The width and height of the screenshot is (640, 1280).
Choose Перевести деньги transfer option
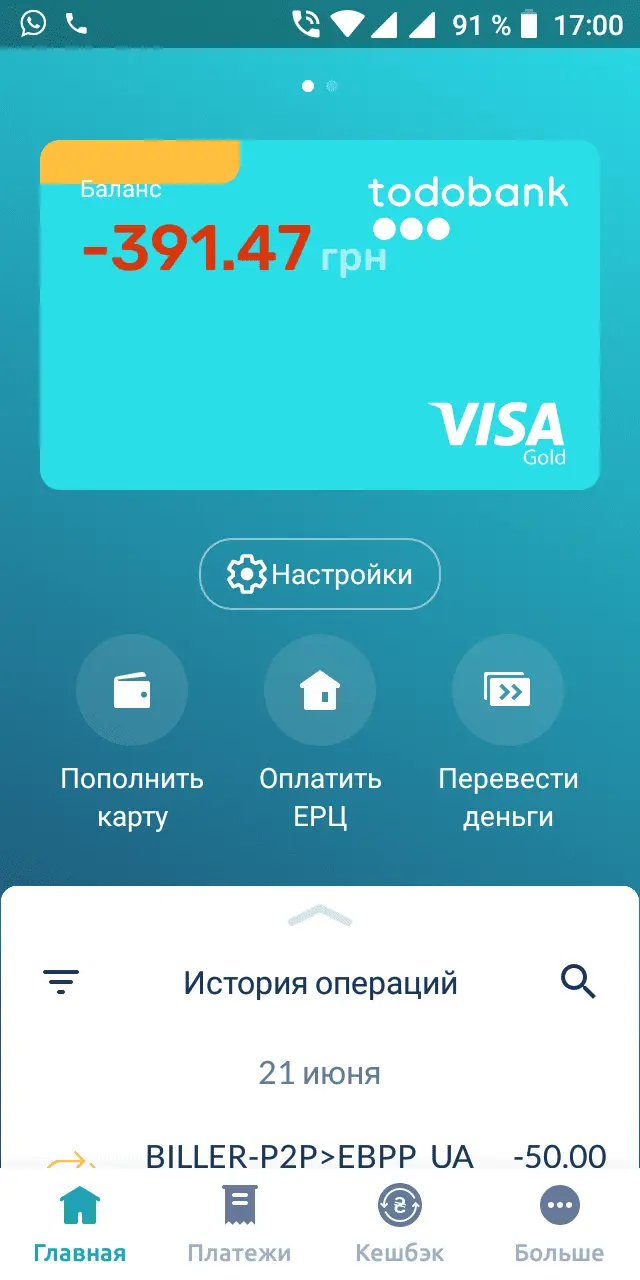click(x=508, y=691)
